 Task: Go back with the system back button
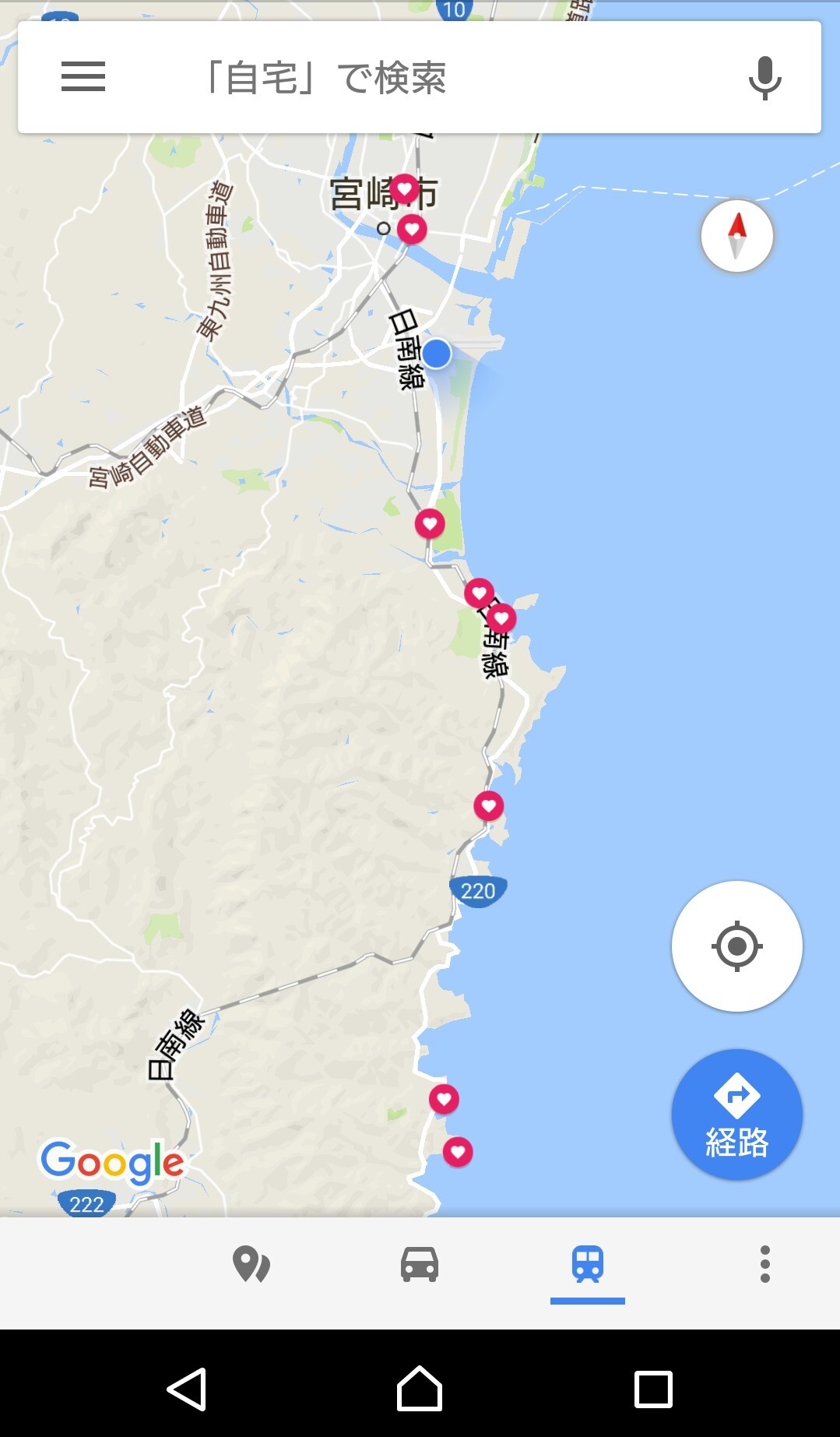187,1389
